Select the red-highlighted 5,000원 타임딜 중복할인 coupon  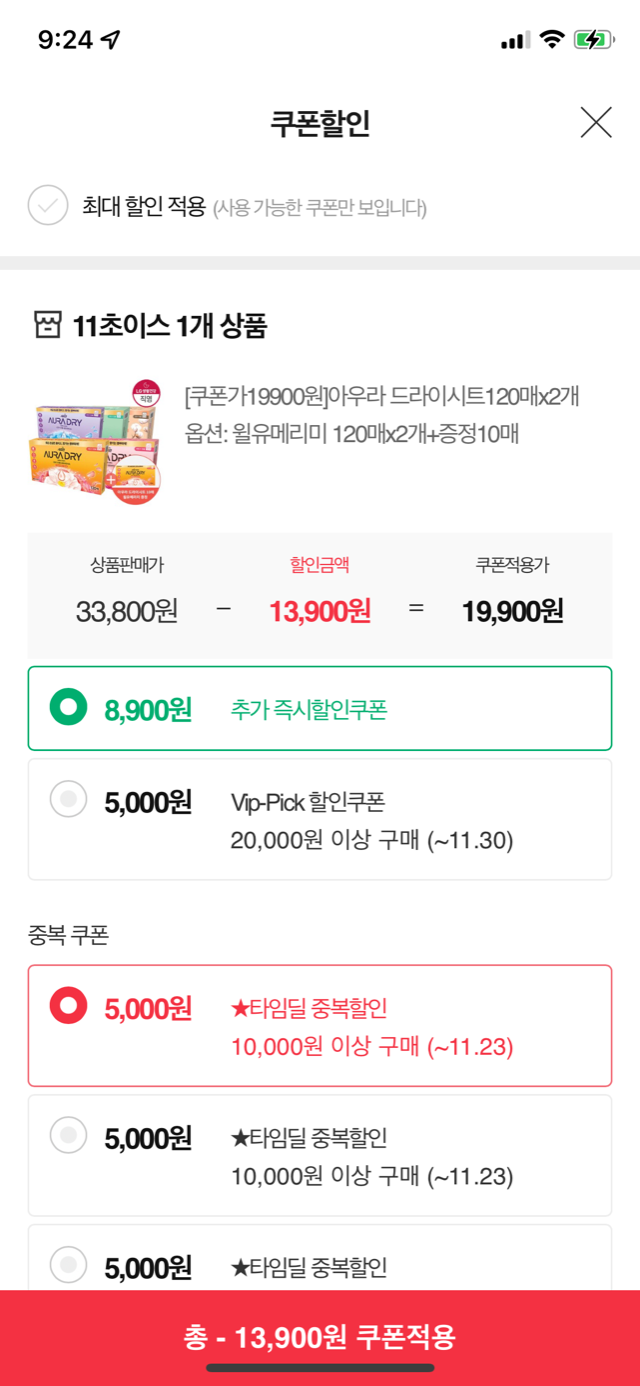tap(69, 1007)
